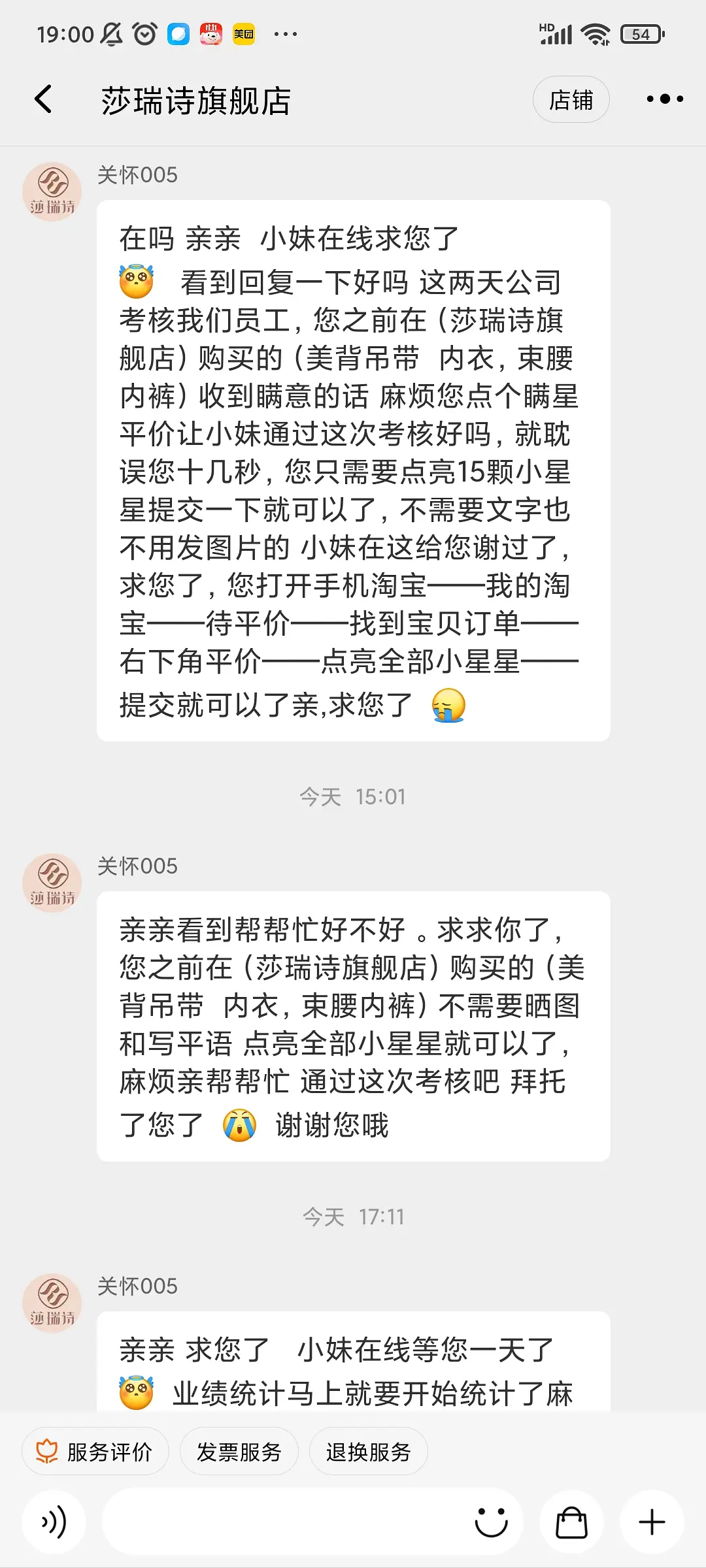
Task: Open 发票服务 invoice service
Action: [239, 1452]
